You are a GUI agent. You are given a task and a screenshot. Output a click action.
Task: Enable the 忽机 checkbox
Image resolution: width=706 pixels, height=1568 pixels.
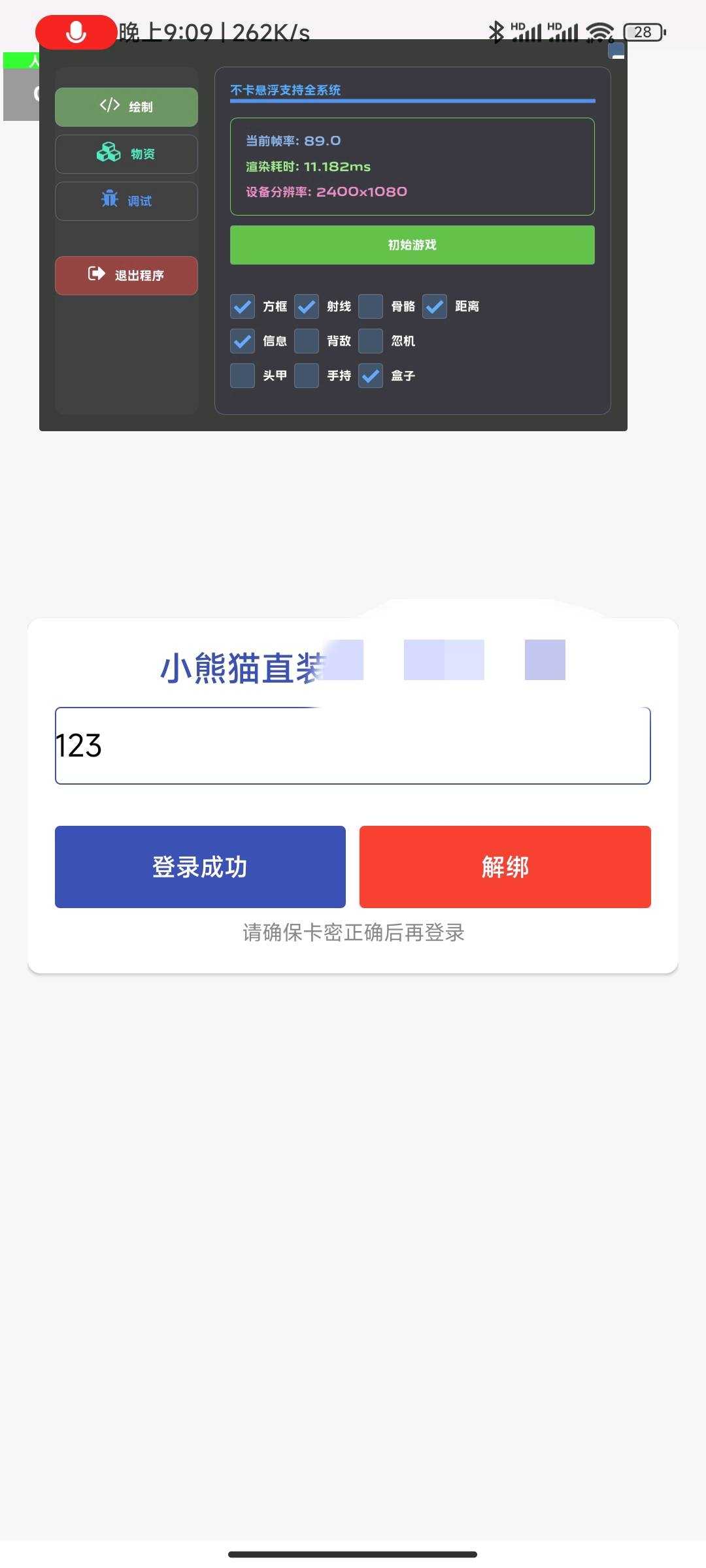(371, 341)
